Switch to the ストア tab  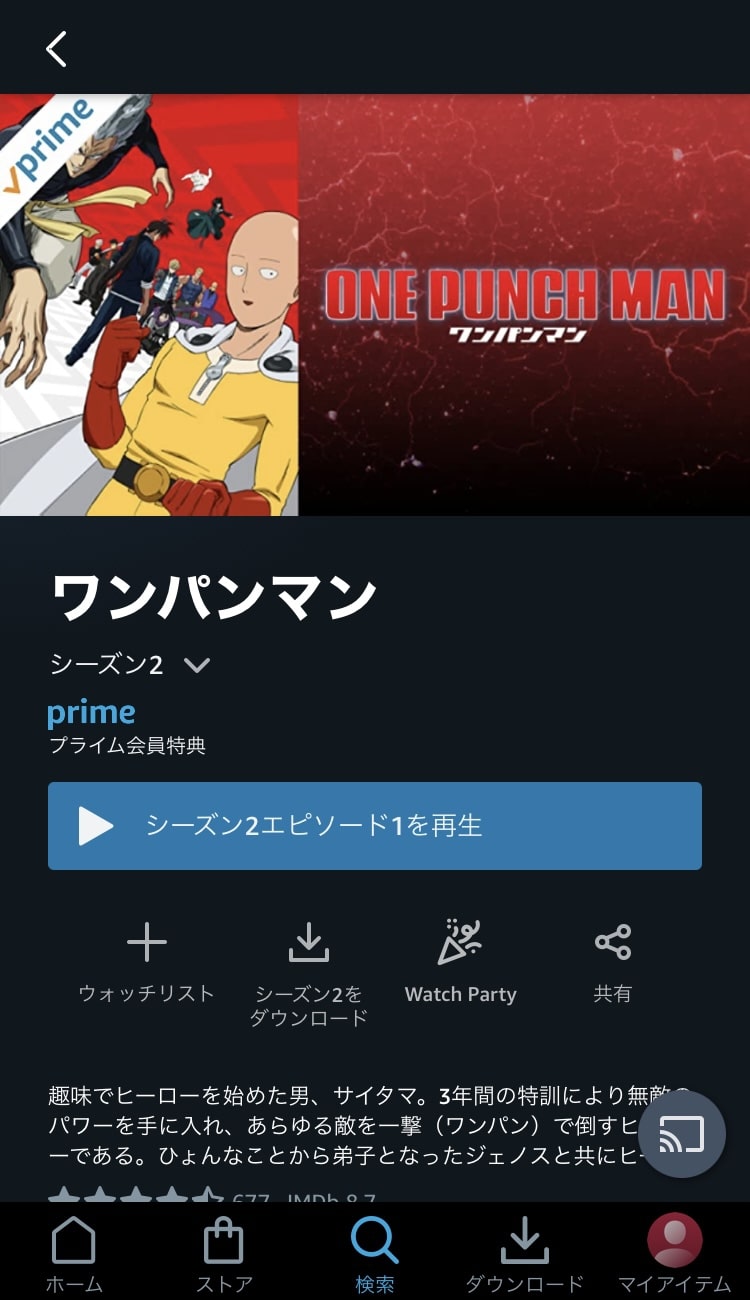point(223,1255)
